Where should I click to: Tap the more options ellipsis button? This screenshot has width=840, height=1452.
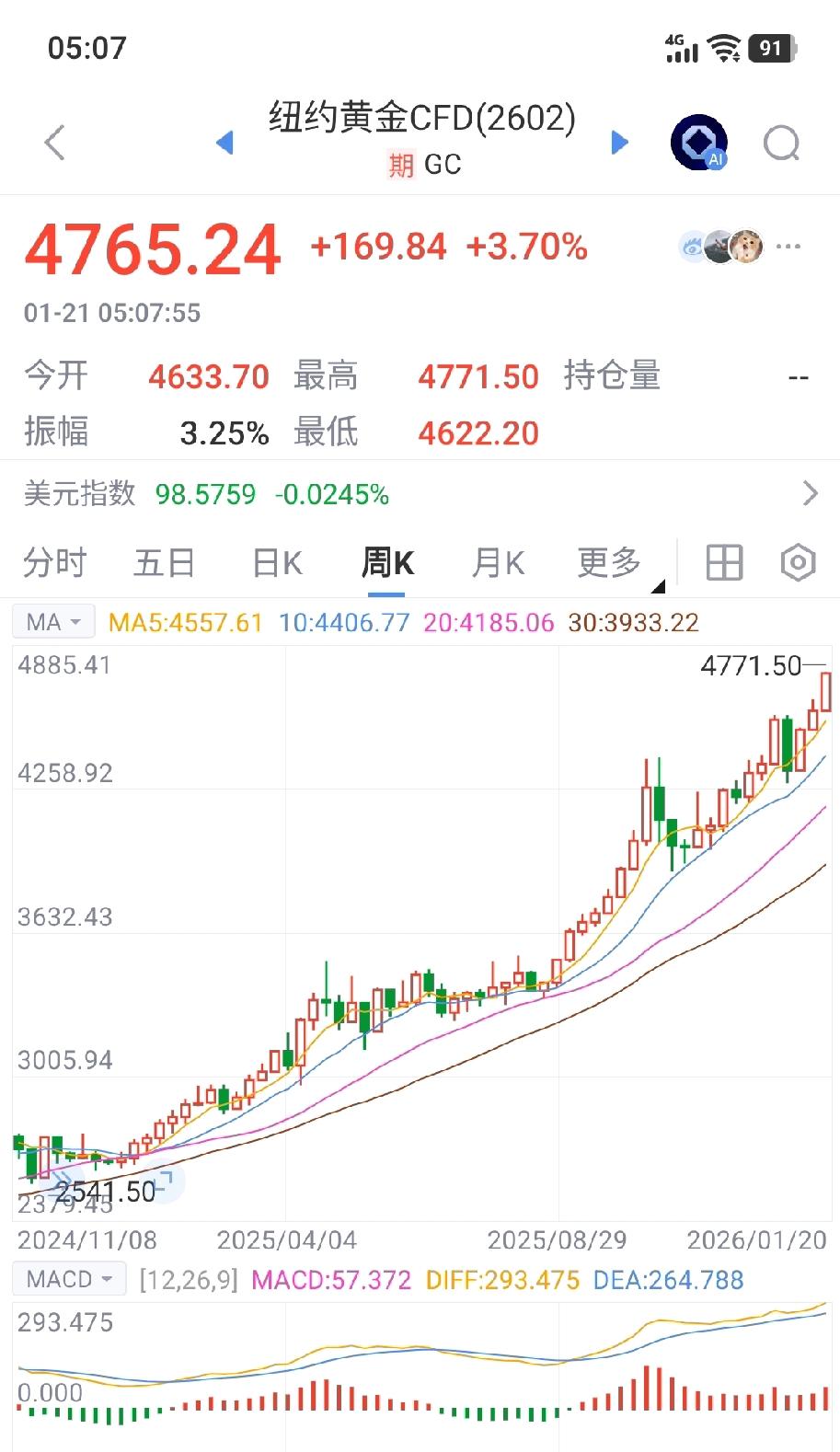[x=789, y=246]
